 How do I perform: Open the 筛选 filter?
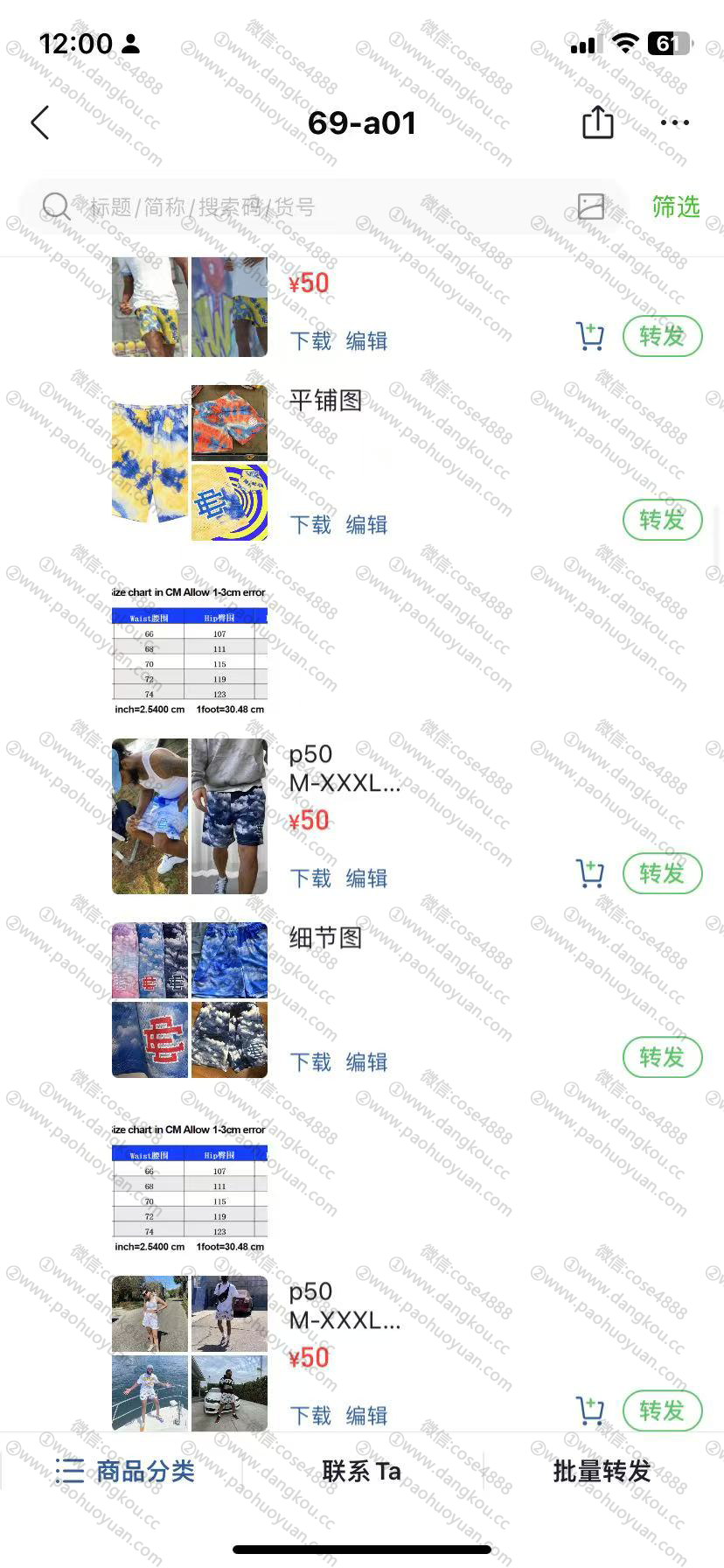tap(676, 207)
